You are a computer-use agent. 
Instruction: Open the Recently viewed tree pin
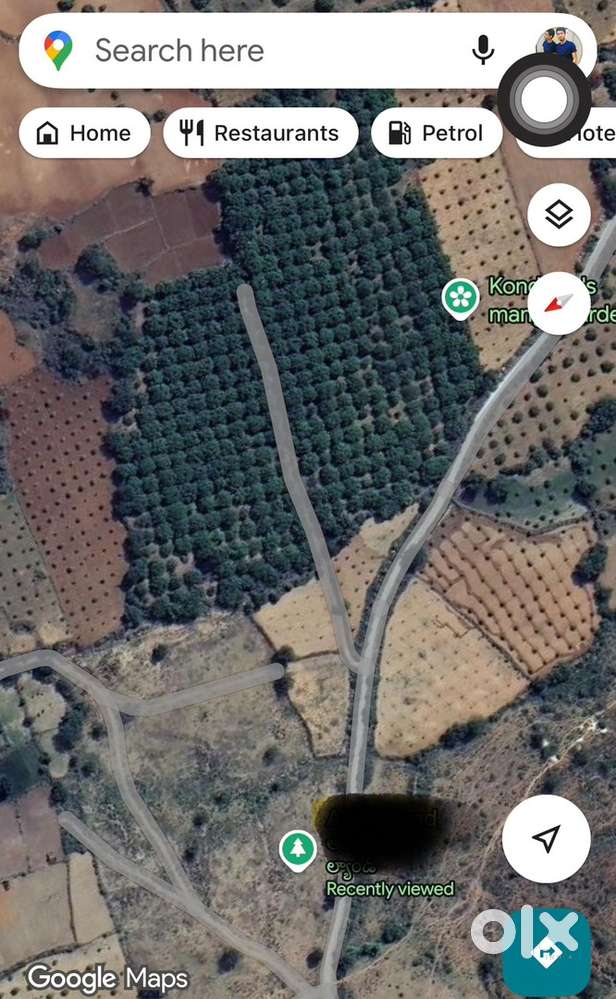297,850
